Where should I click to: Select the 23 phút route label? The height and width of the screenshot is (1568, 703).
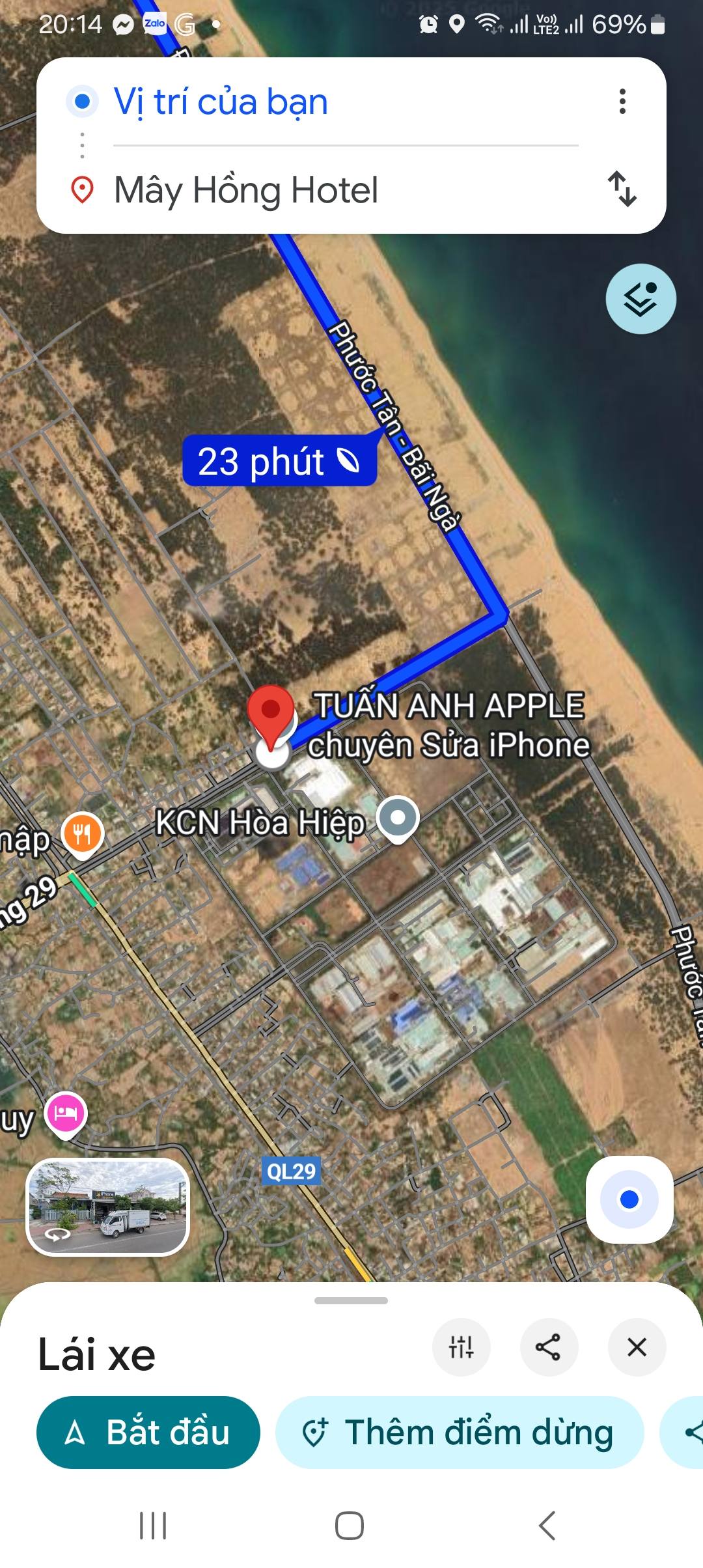pos(280,461)
